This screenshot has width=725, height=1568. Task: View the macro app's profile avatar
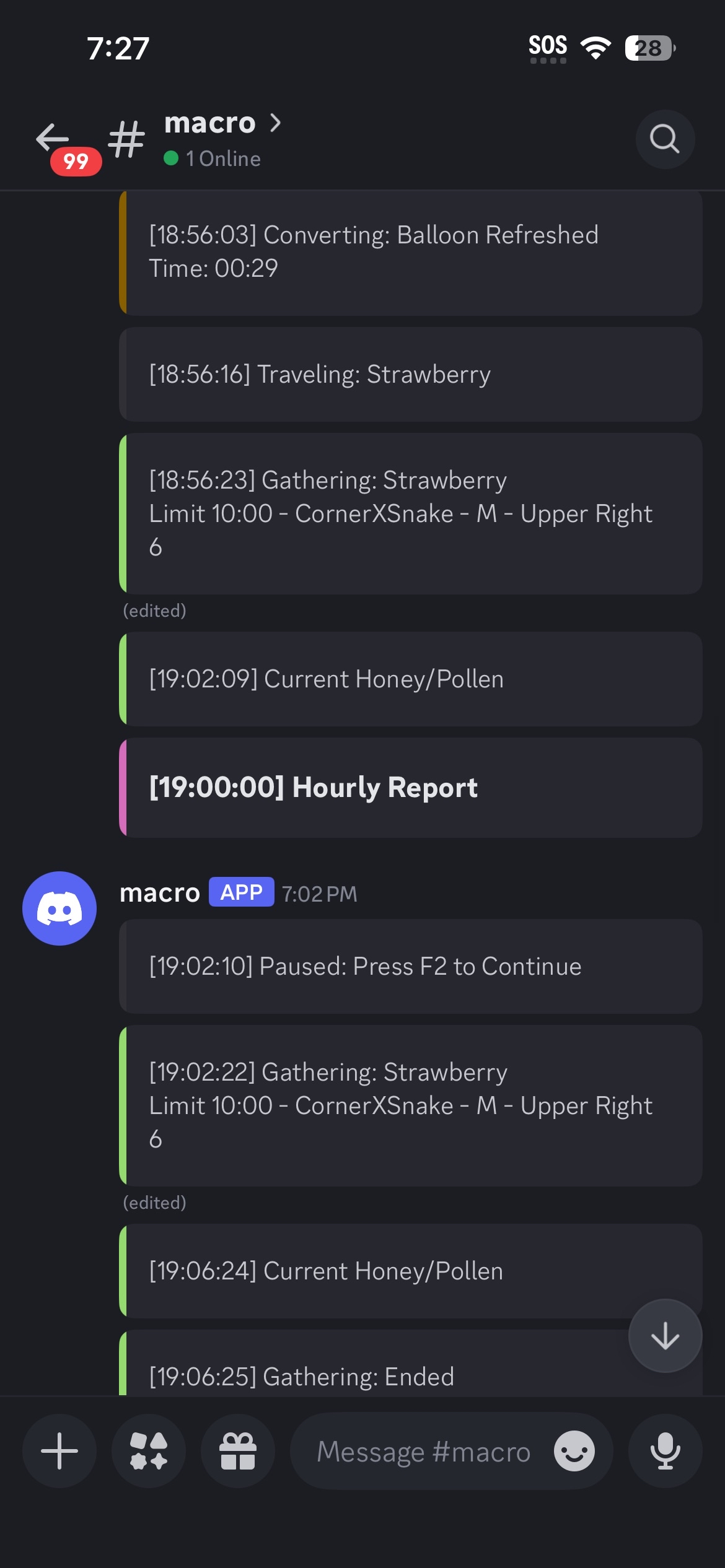59,908
